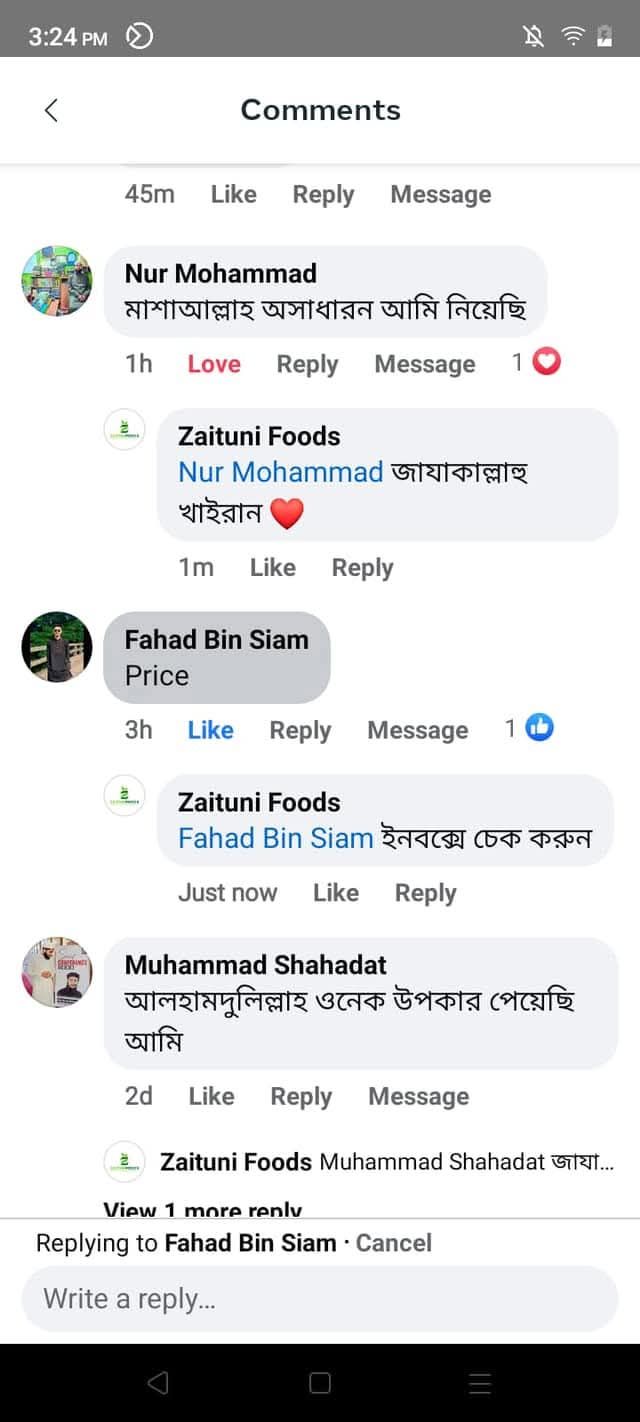This screenshot has height=1422, width=640.
Task: Message Fahad Bin Siam
Action: tap(417, 730)
